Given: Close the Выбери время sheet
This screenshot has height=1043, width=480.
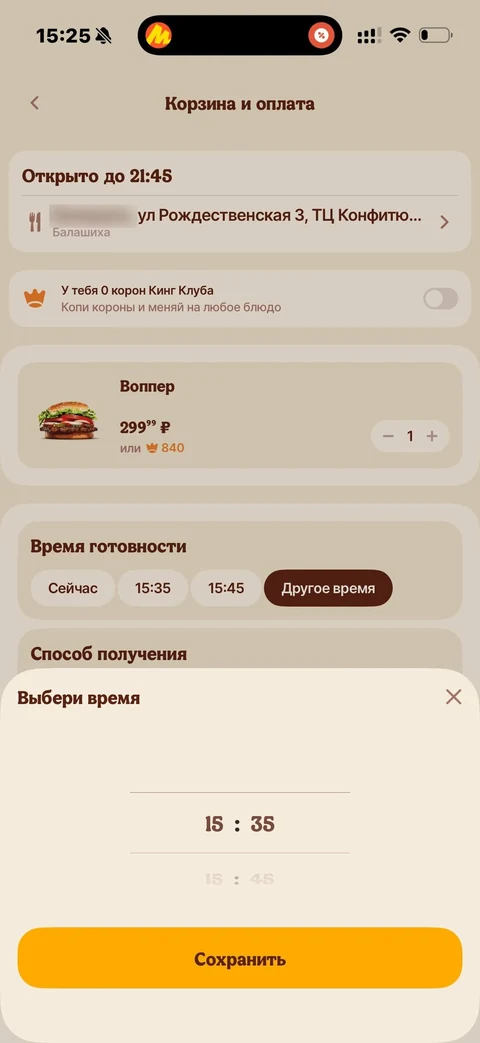Looking at the screenshot, I should pos(453,696).
